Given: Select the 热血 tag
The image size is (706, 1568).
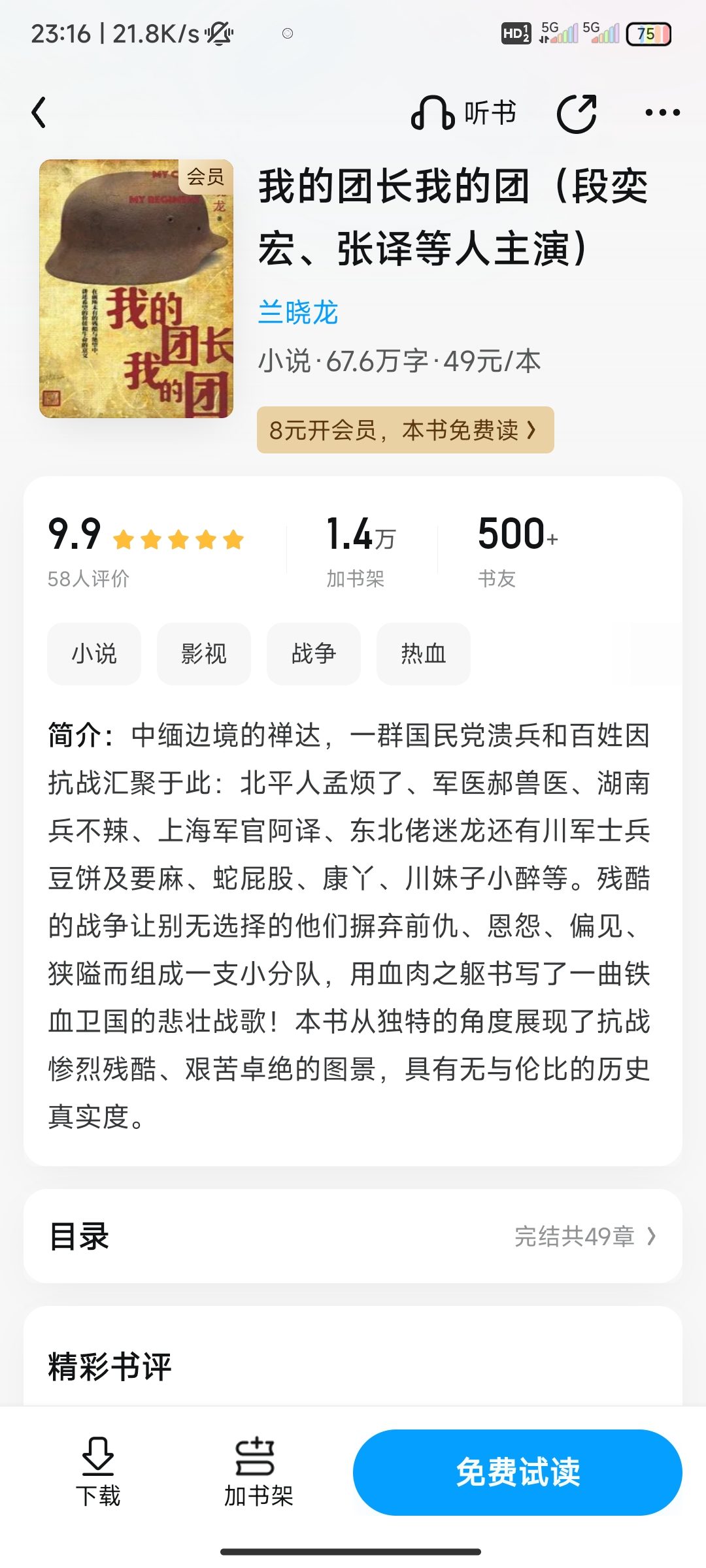Looking at the screenshot, I should point(424,653).
